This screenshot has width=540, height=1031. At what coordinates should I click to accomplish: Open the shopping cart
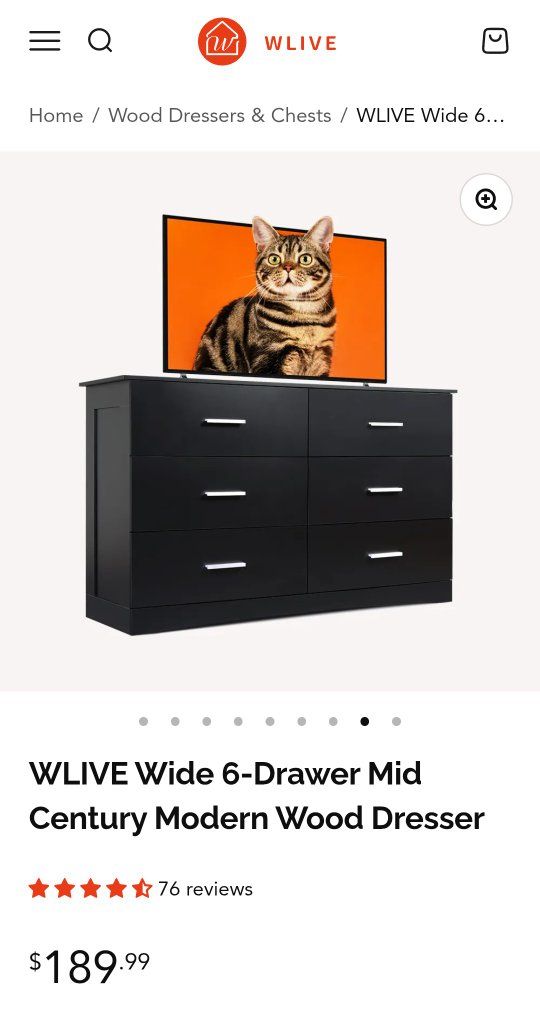[495, 41]
